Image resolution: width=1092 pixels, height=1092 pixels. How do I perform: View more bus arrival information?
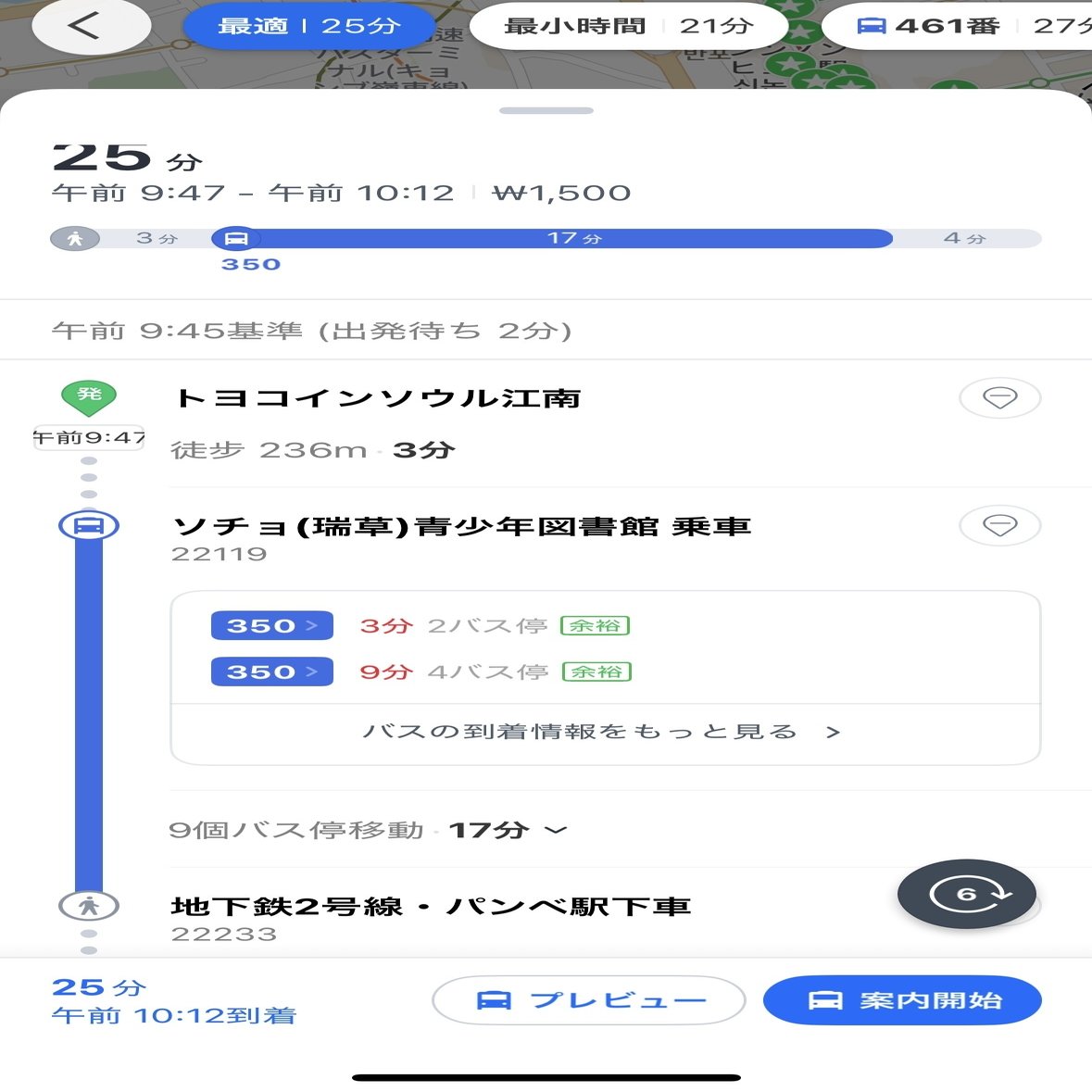pyautogui.click(x=603, y=732)
